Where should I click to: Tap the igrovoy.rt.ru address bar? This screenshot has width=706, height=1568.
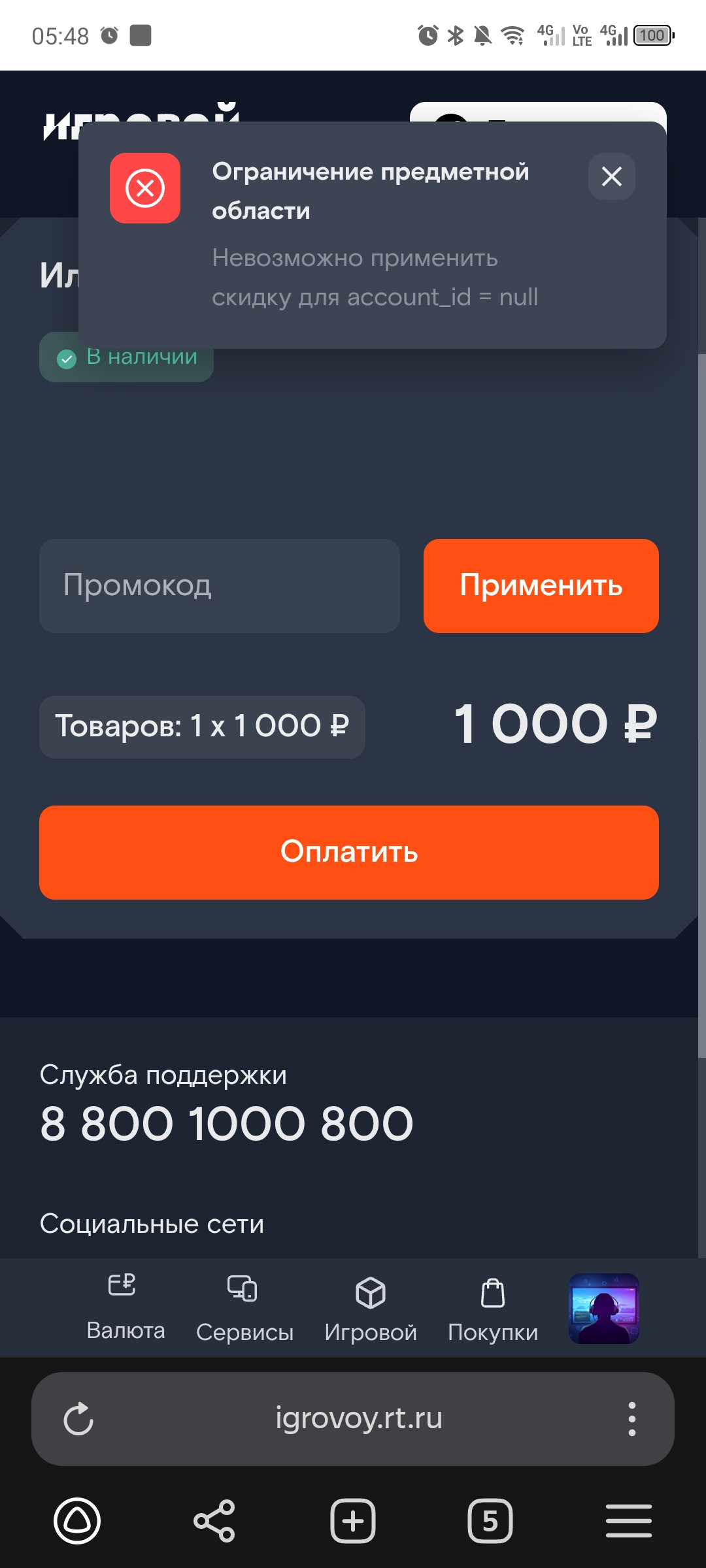(358, 1419)
